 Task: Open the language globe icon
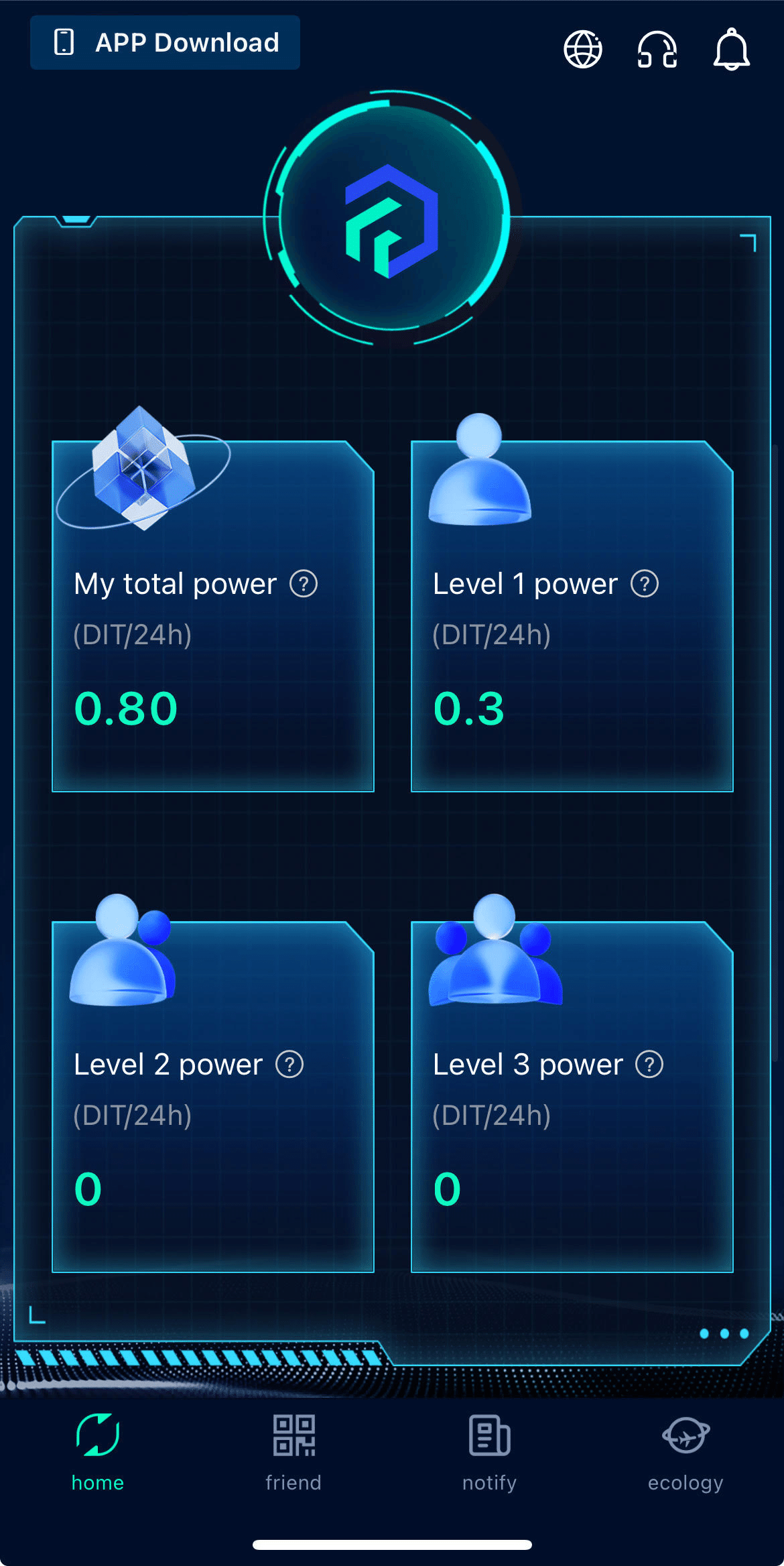[x=583, y=49]
